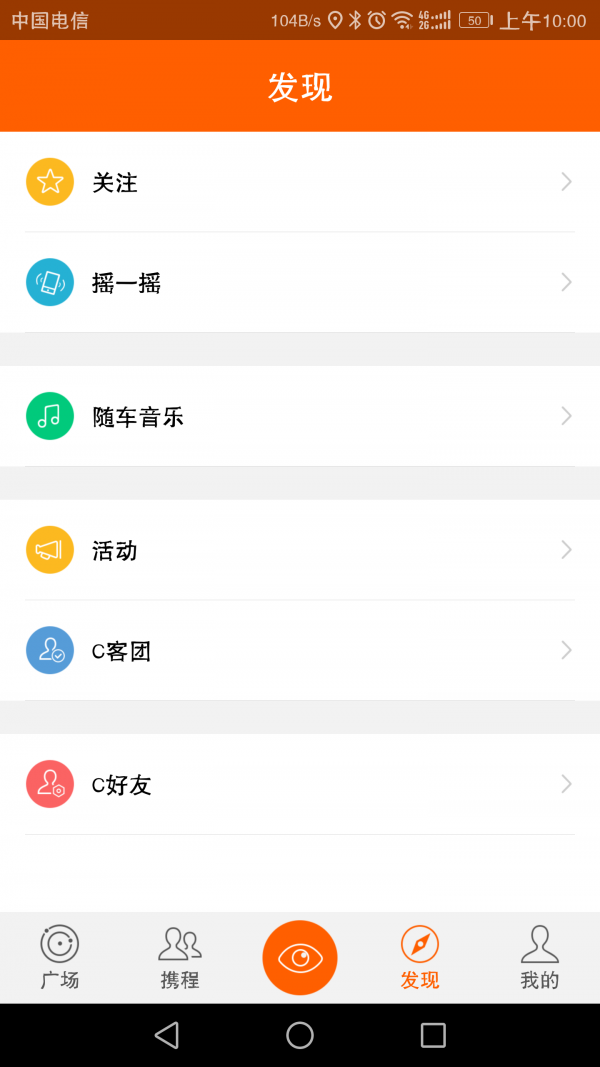Switch to the 广场 tab
This screenshot has width=600, height=1067.
[60, 957]
